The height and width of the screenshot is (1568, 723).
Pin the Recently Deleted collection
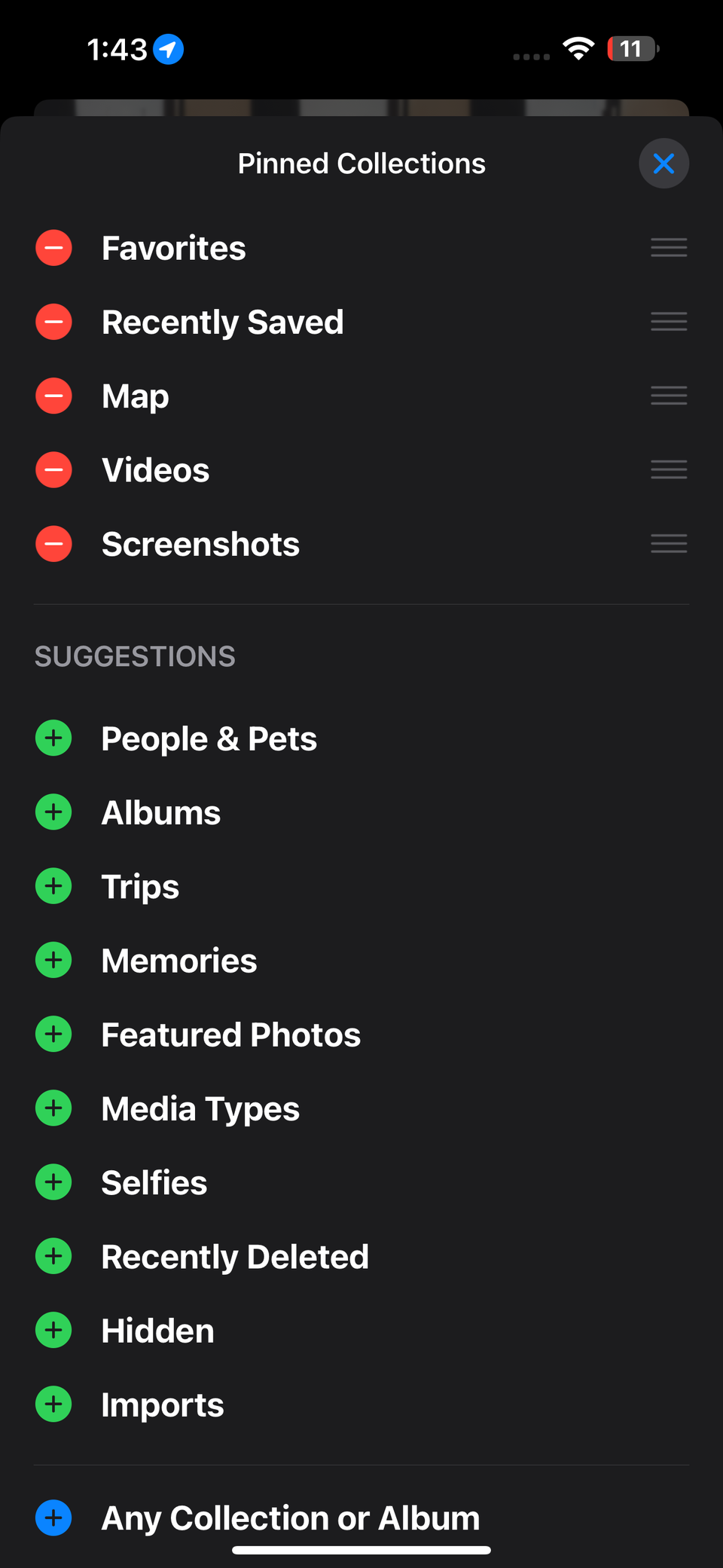tap(53, 1256)
